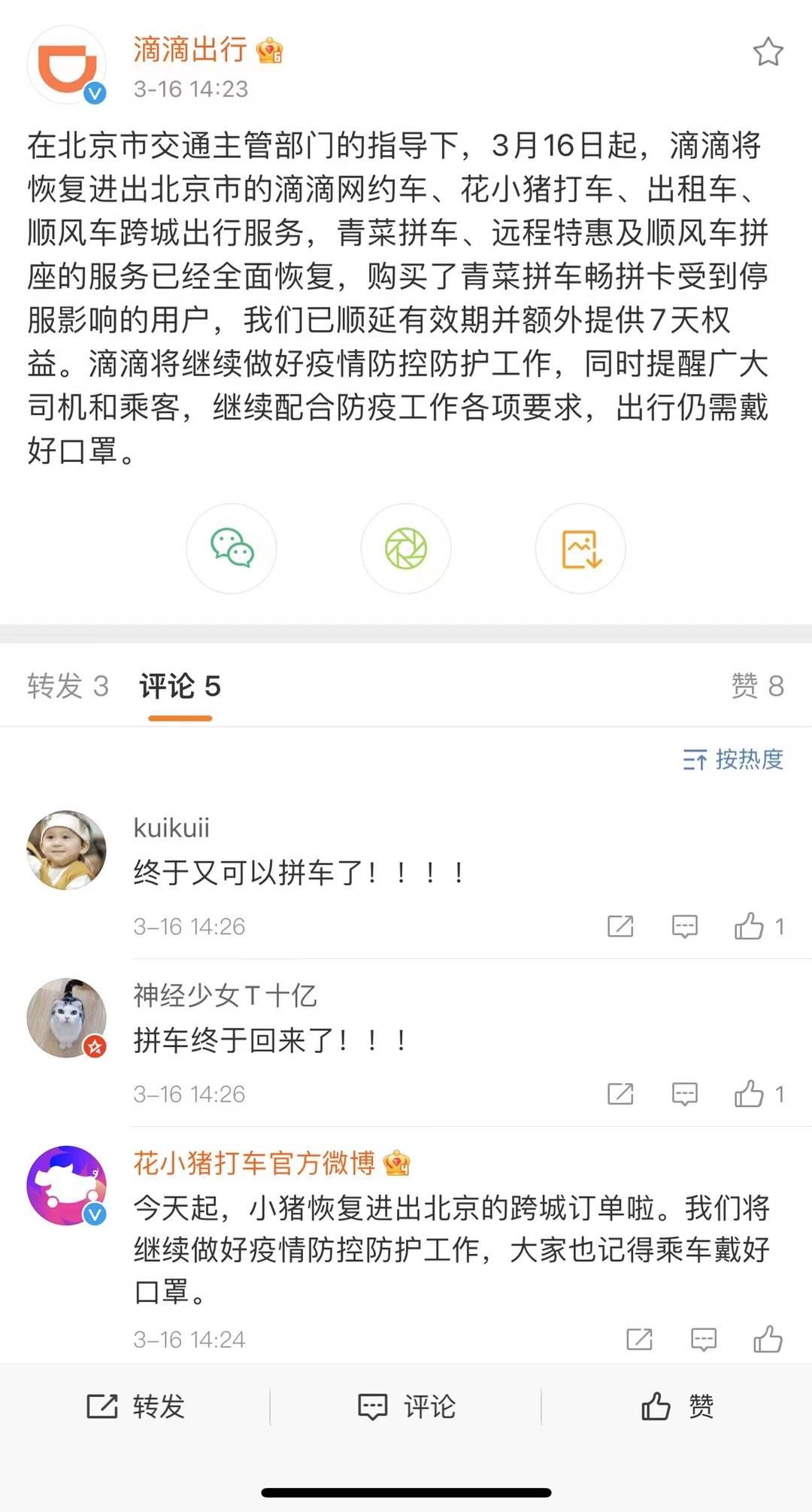Switch to the 评论 5 tab
812x1512 pixels.
click(180, 686)
